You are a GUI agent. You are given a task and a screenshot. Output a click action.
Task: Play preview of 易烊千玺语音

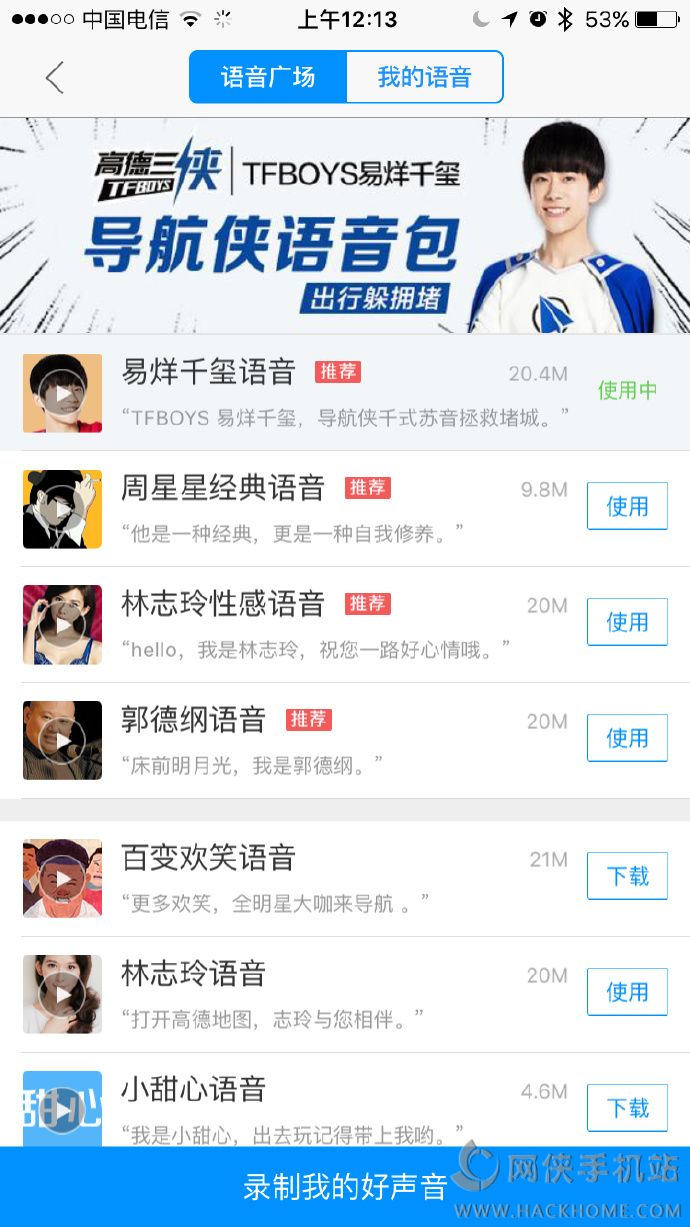coord(62,393)
